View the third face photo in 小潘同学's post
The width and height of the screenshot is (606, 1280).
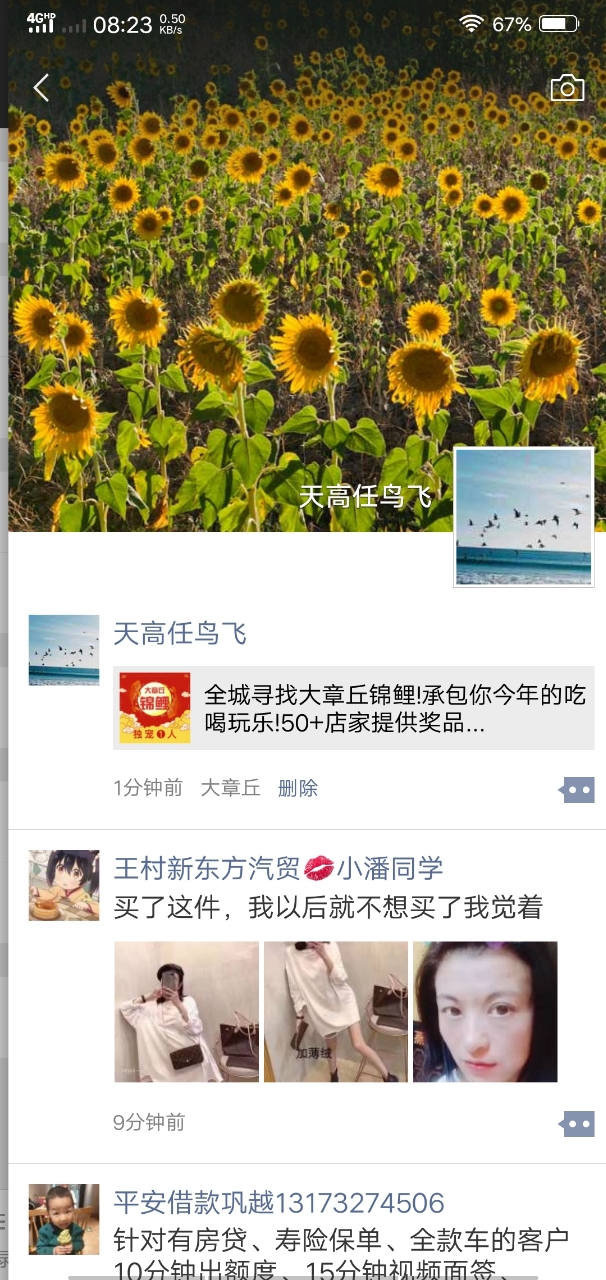485,1011
